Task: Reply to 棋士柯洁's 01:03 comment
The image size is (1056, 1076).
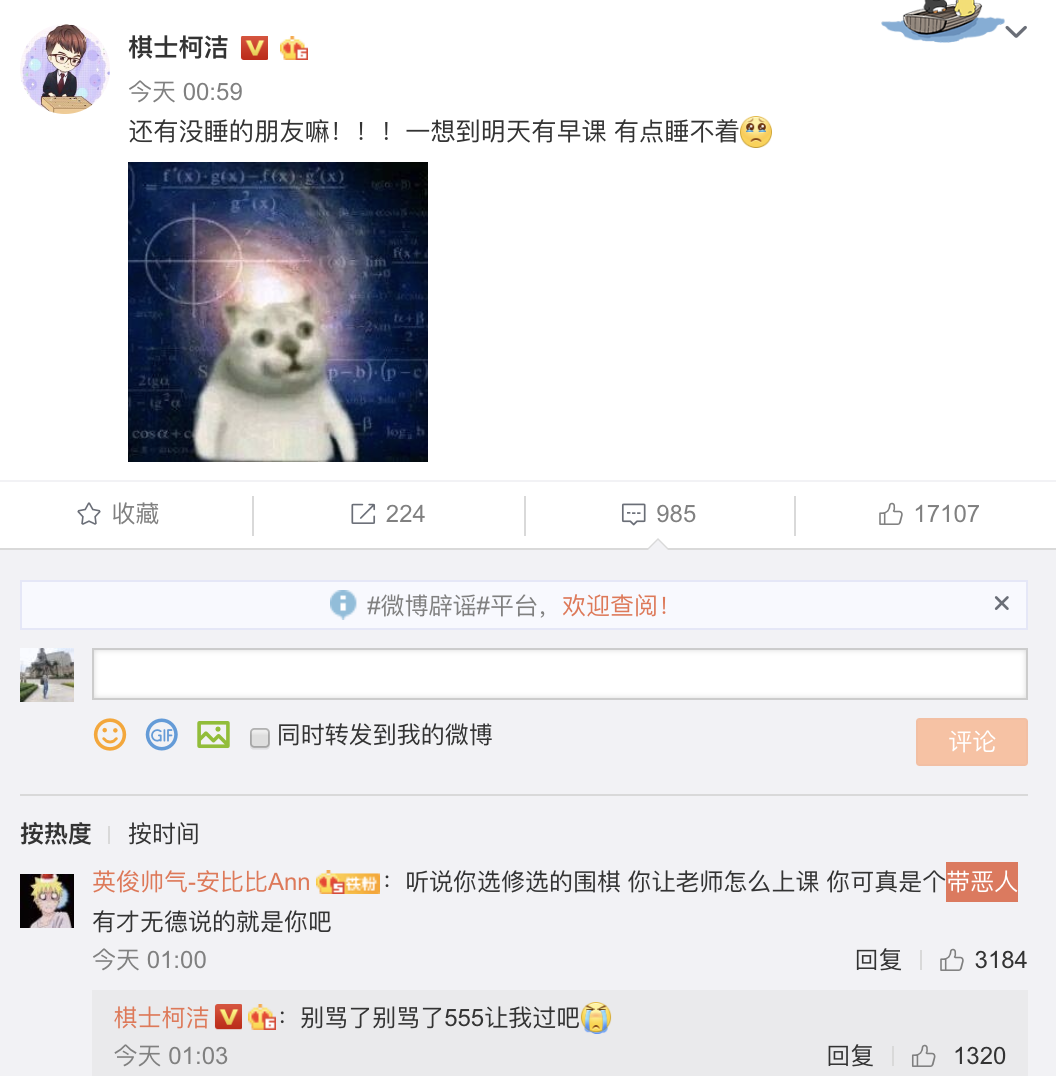Action: pyautogui.click(x=850, y=1055)
